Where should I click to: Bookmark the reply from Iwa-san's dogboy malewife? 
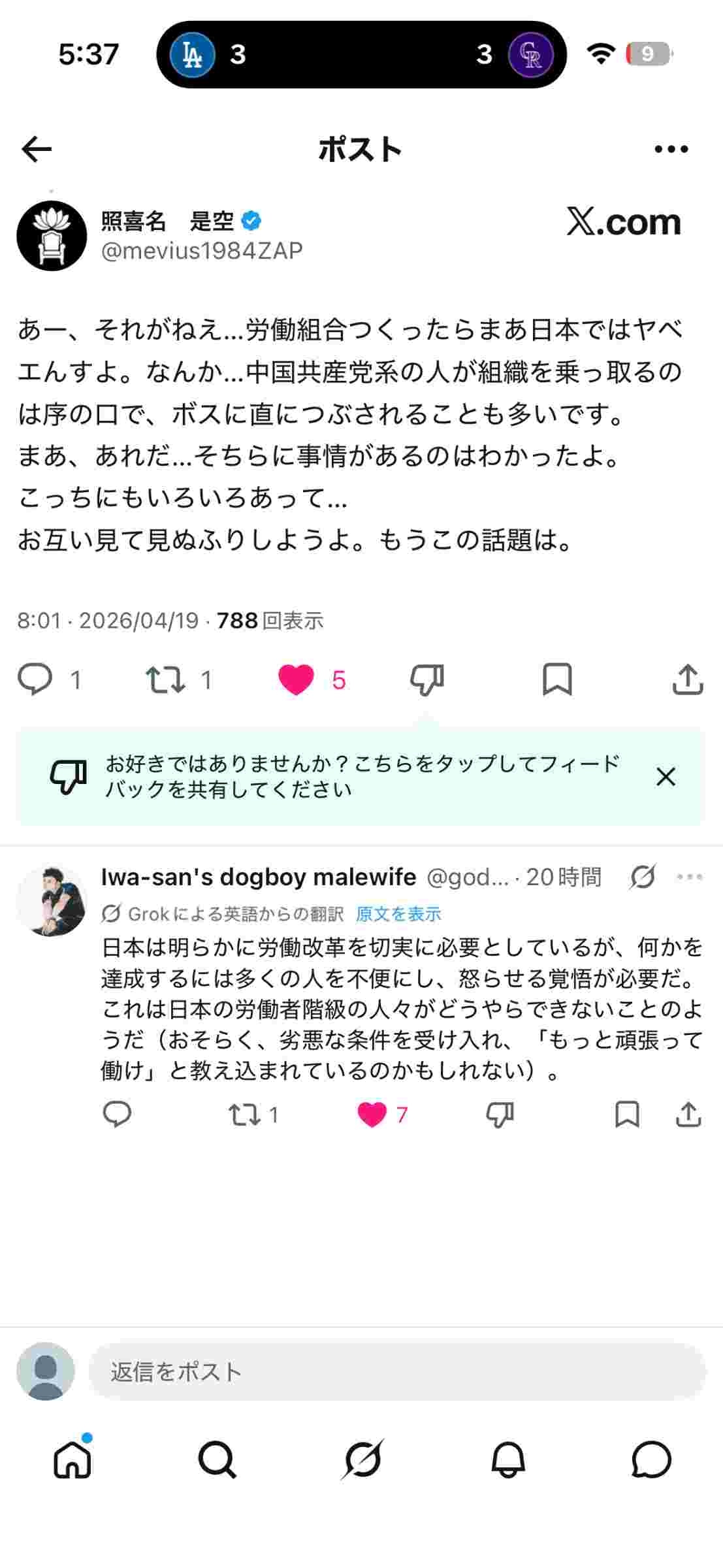coord(627,1115)
